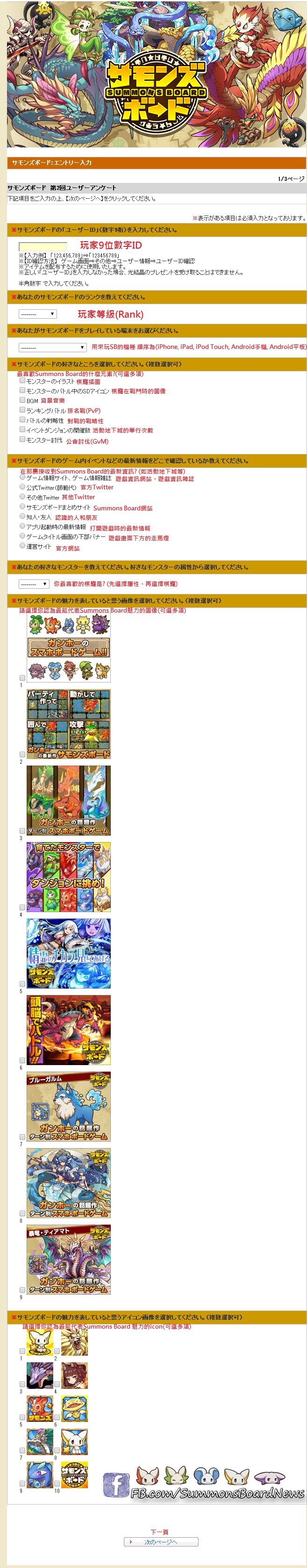307x1568 pixels.
Task: Check the モンスター討伐 checkbox
Action: tap(22, 439)
